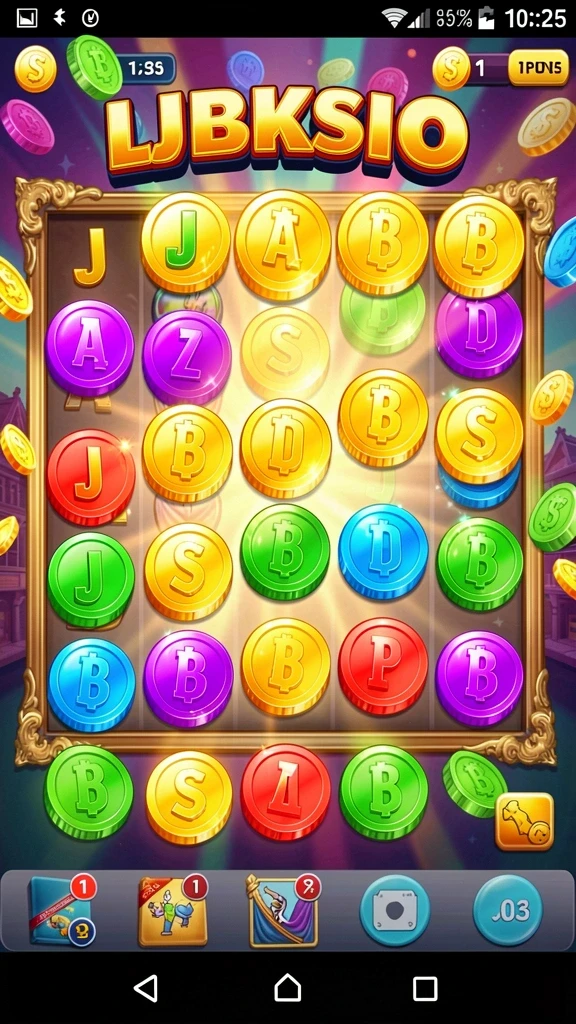This screenshot has height=1024, width=576.
Task: Select the purple Z coin
Action: [187, 357]
